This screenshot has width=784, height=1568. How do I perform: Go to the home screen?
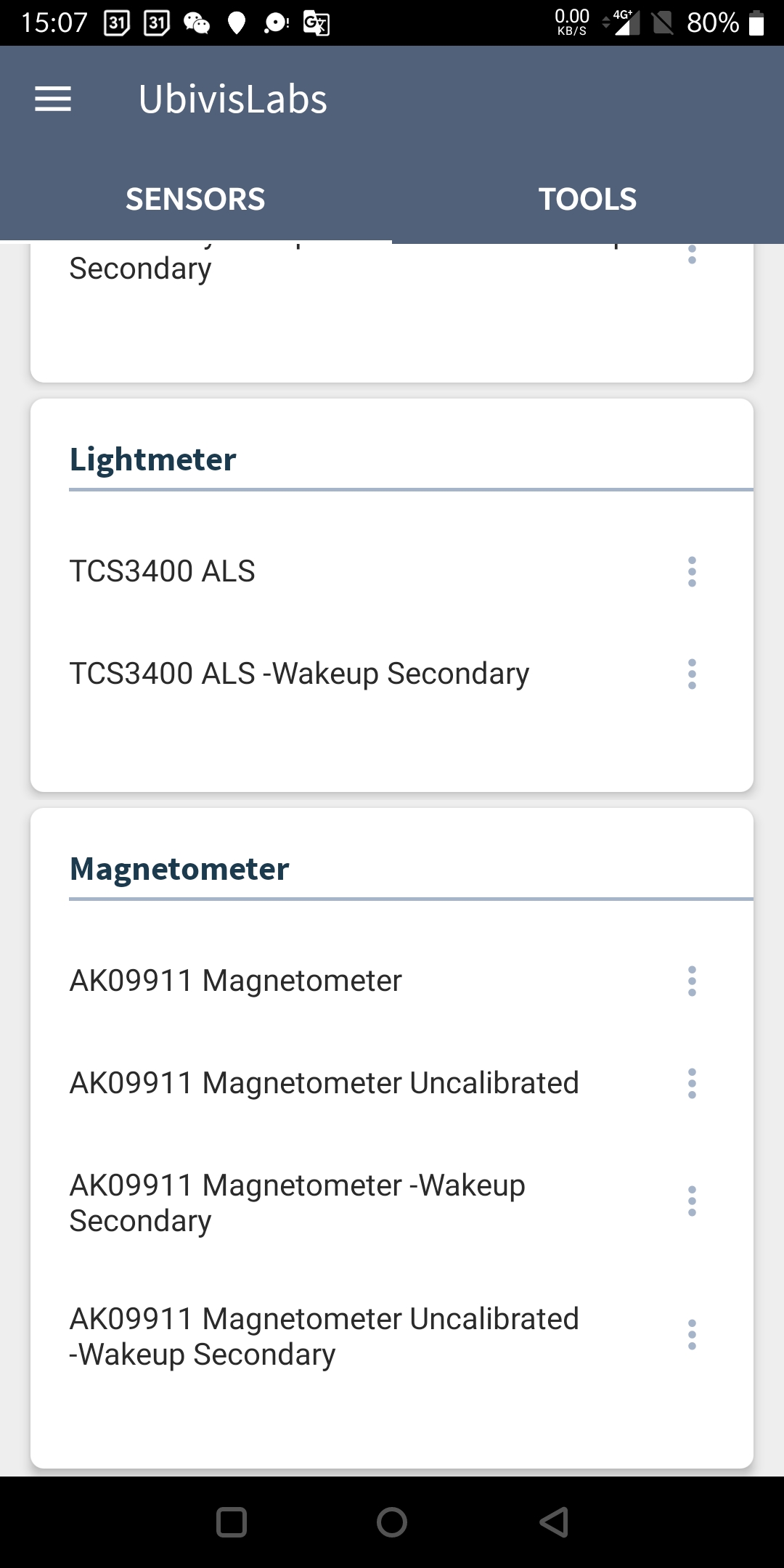coord(392,1522)
